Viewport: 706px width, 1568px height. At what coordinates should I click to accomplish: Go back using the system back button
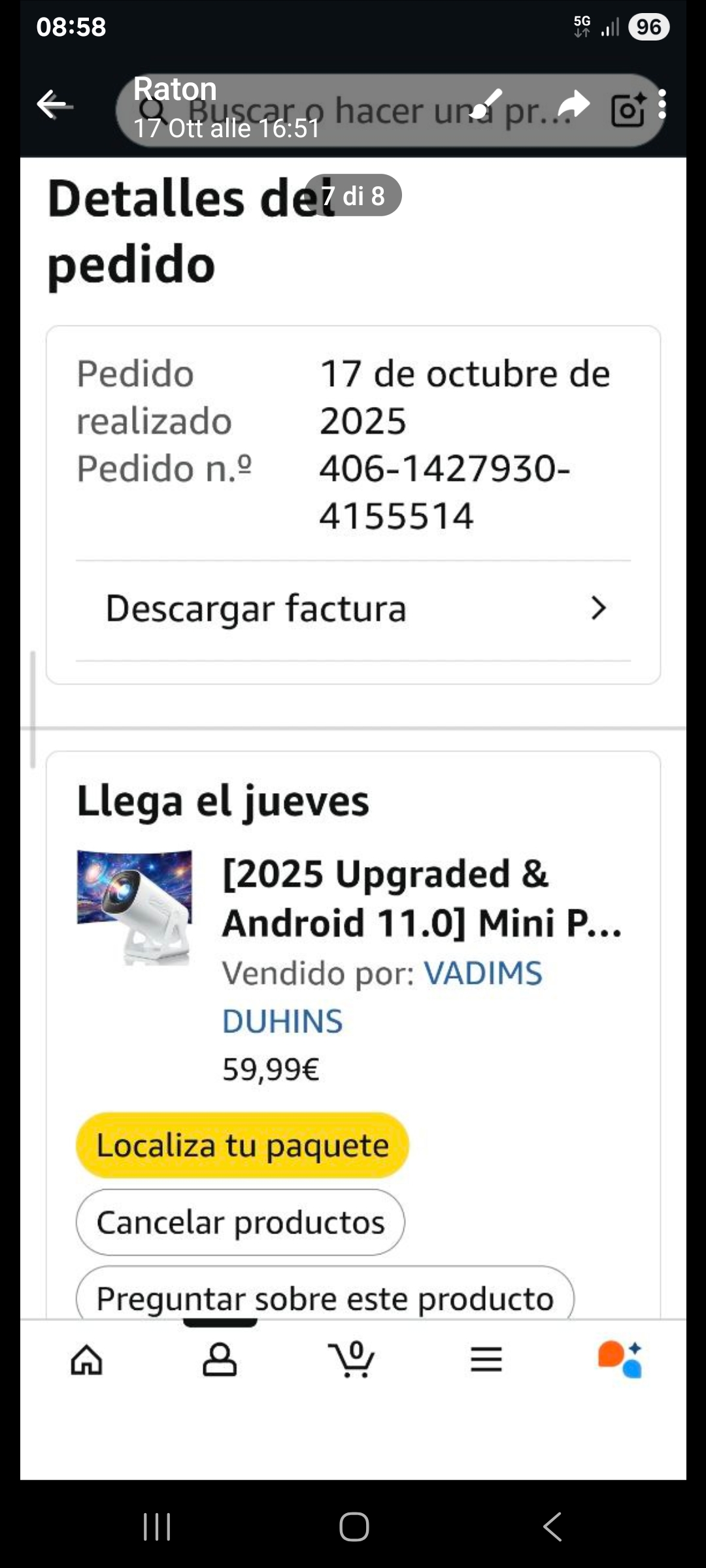tap(552, 1527)
